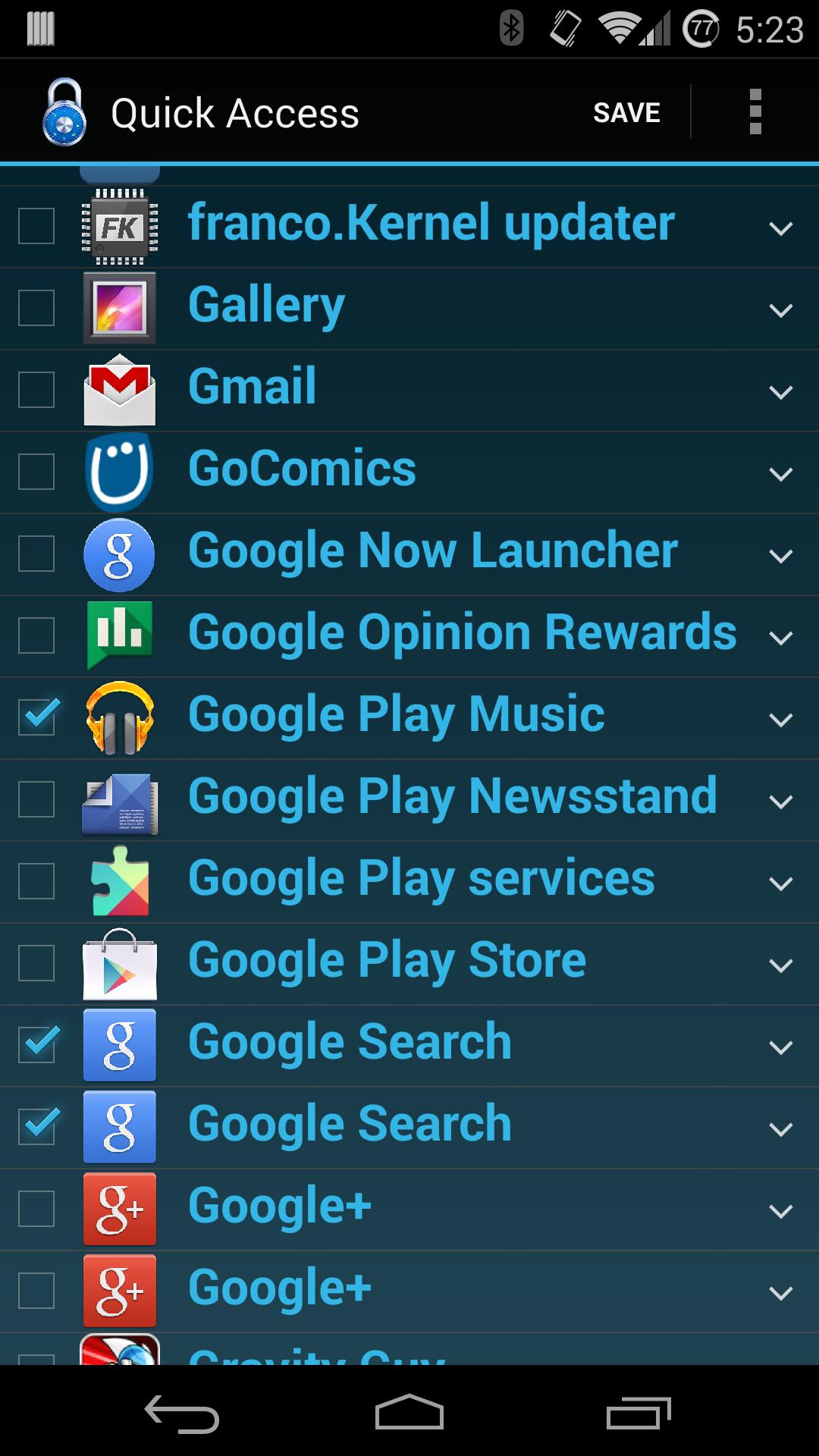Tap the Google Play Music headphones icon
Viewport: 819px width, 1456px height.
tap(119, 716)
